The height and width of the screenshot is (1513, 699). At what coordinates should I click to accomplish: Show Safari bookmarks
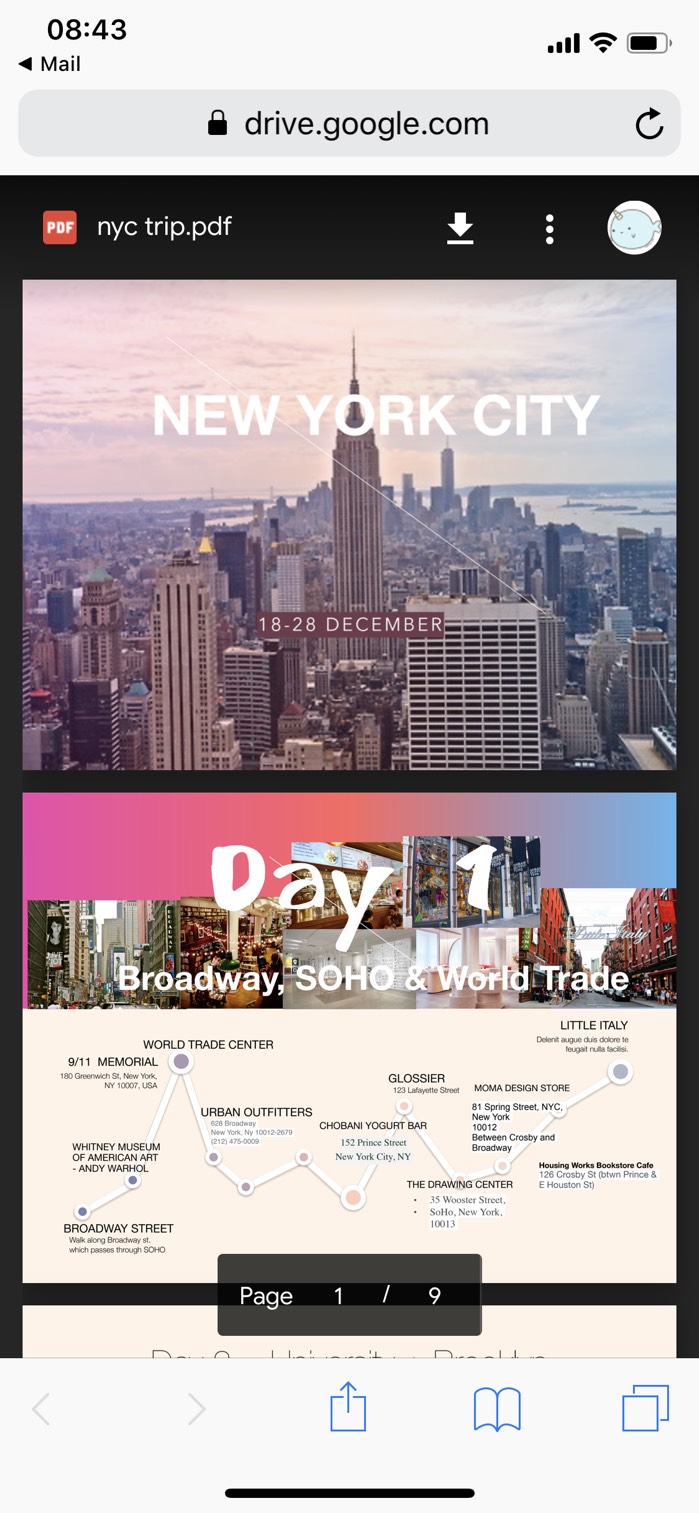[x=497, y=1408]
